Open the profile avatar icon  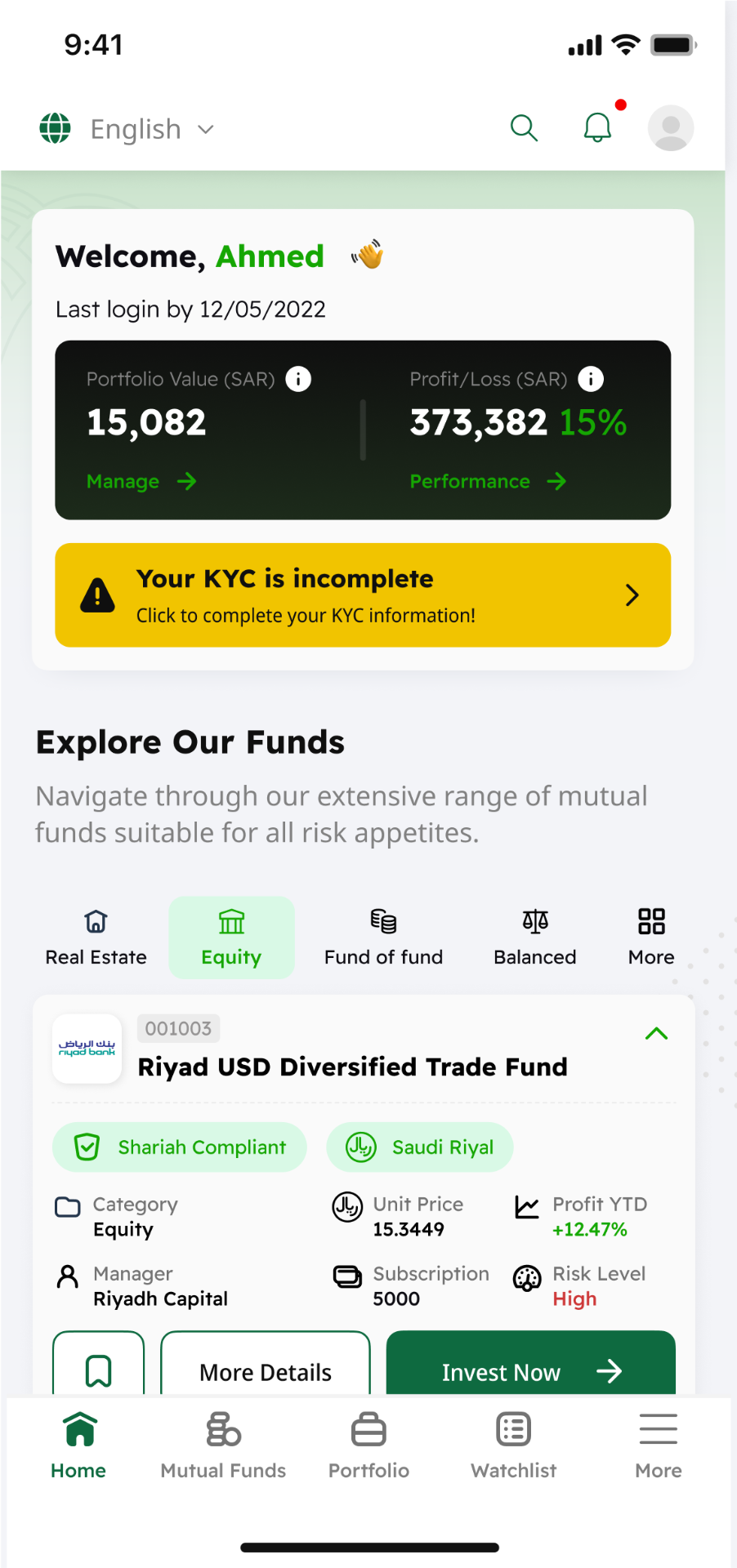pos(670,128)
